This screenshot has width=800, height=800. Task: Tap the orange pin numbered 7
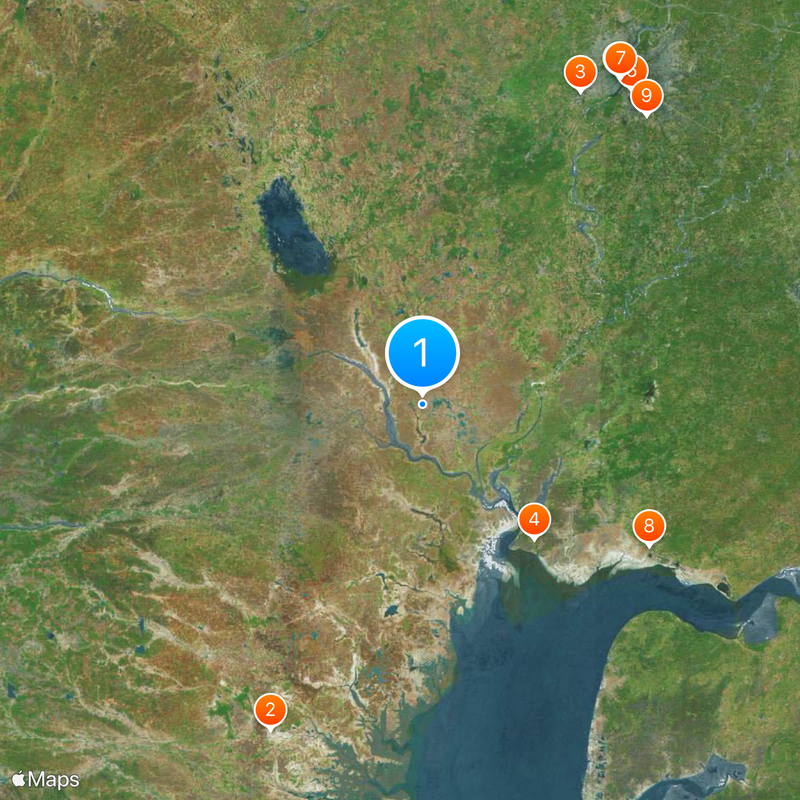619,56
